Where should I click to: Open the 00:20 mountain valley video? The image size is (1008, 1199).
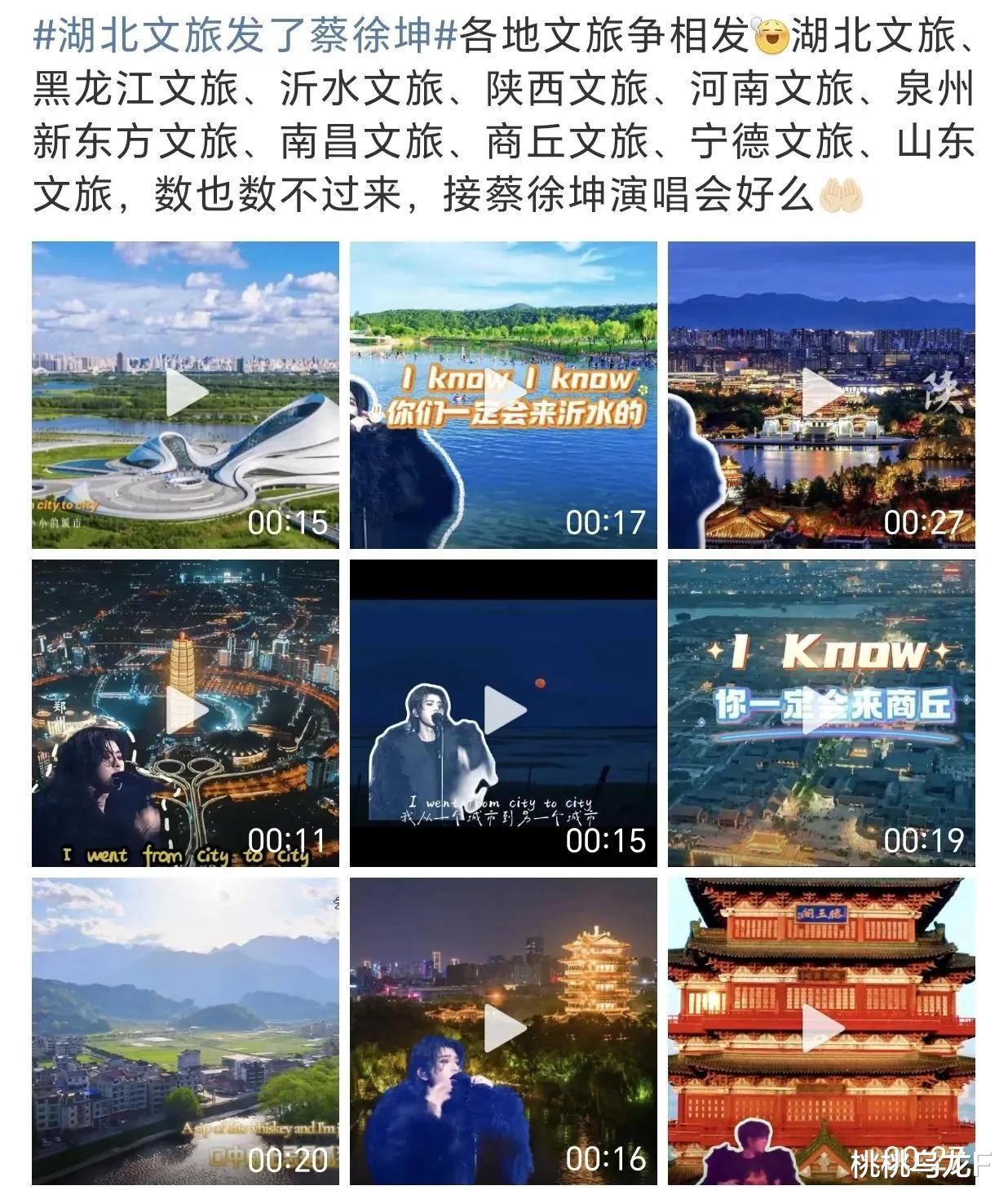tap(186, 1030)
